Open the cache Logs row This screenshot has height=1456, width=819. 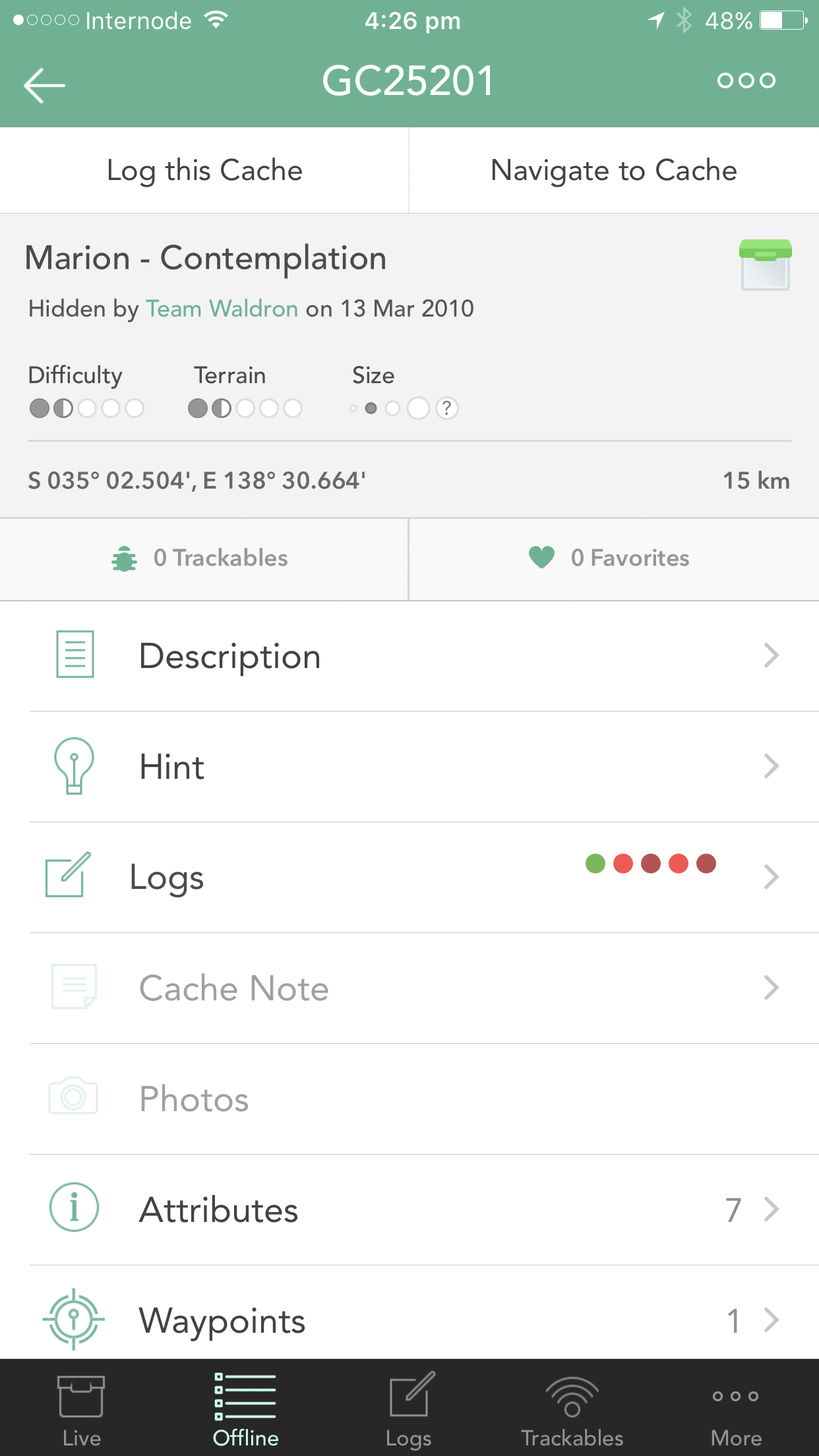pos(409,877)
